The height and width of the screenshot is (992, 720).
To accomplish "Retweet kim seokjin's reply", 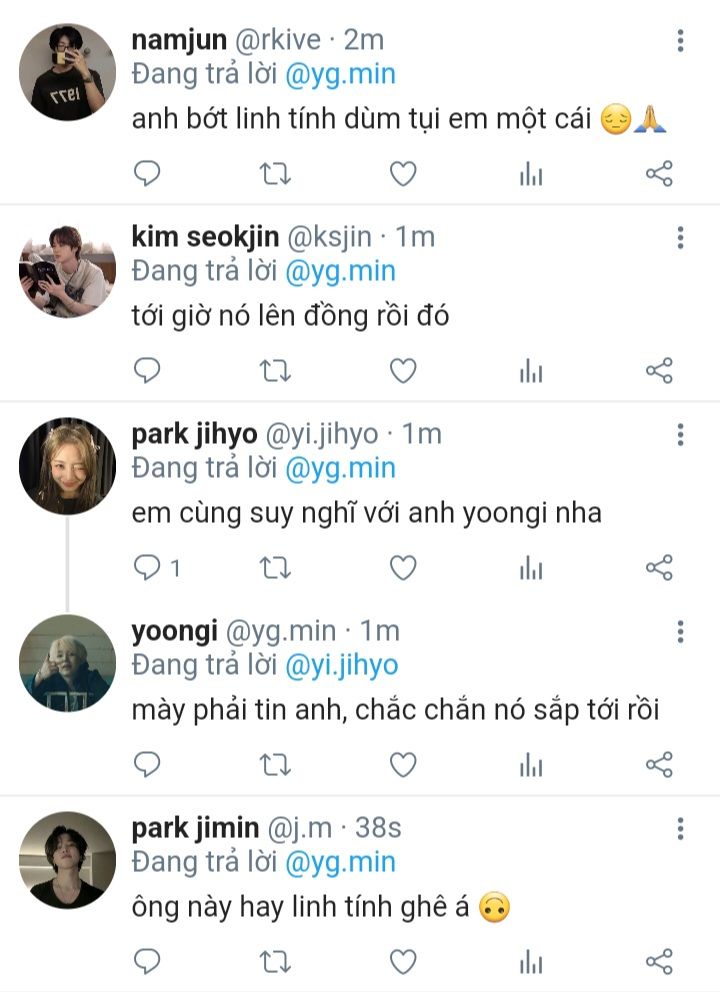I will click(x=274, y=371).
